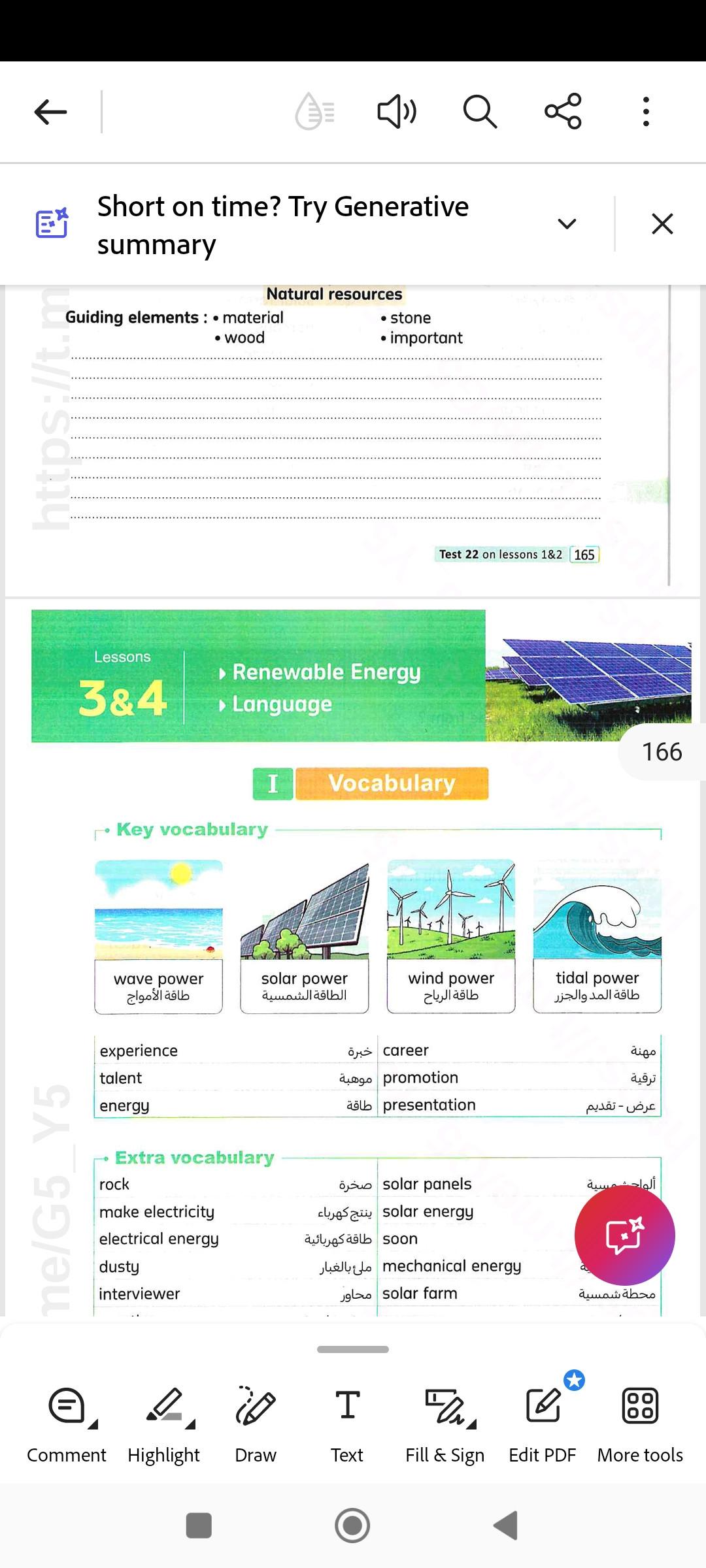Go to the system home screen

[352, 1526]
